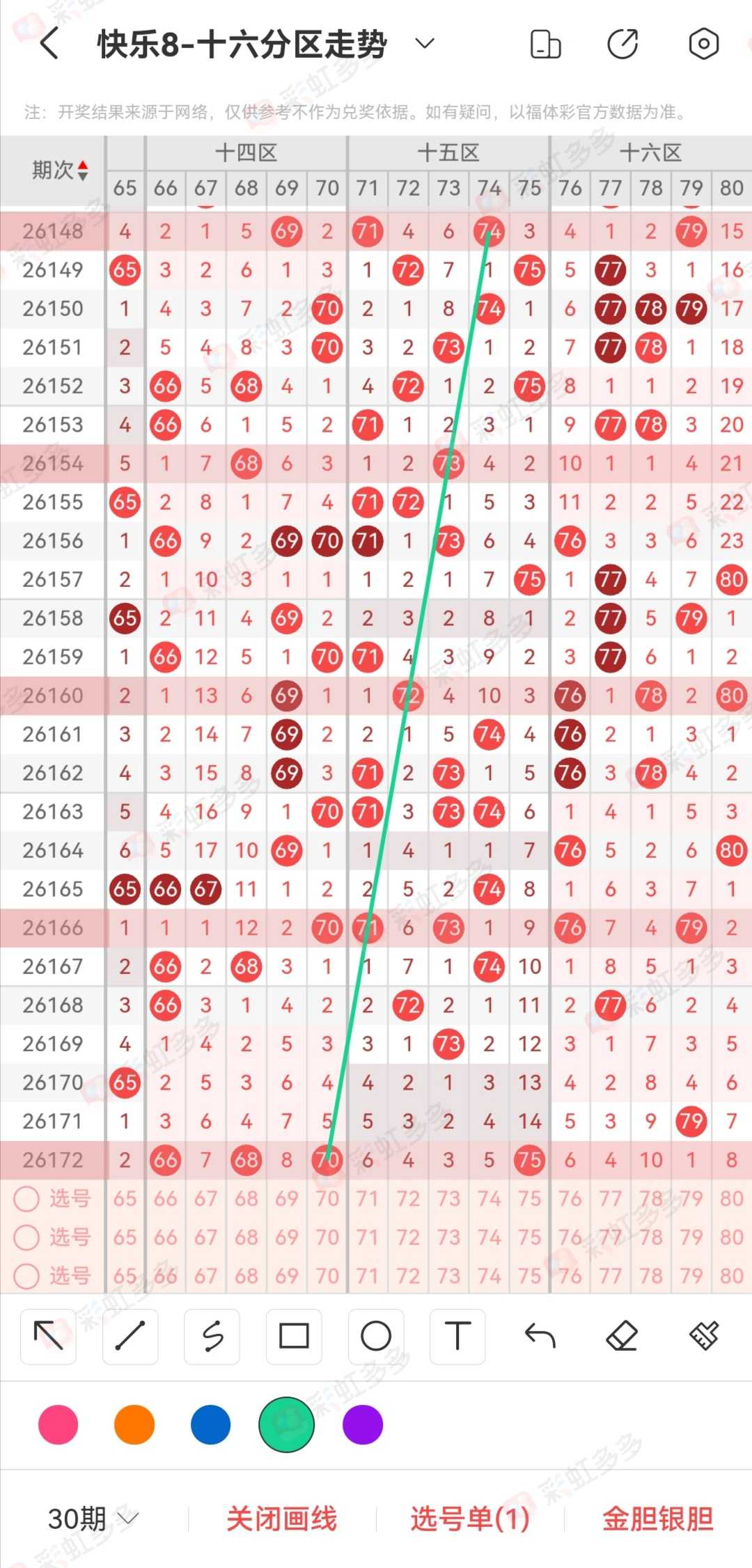The height and width of the screenshot is (1568, 752).
Task: Toggle the screen orientation icon
Action: 545,45
